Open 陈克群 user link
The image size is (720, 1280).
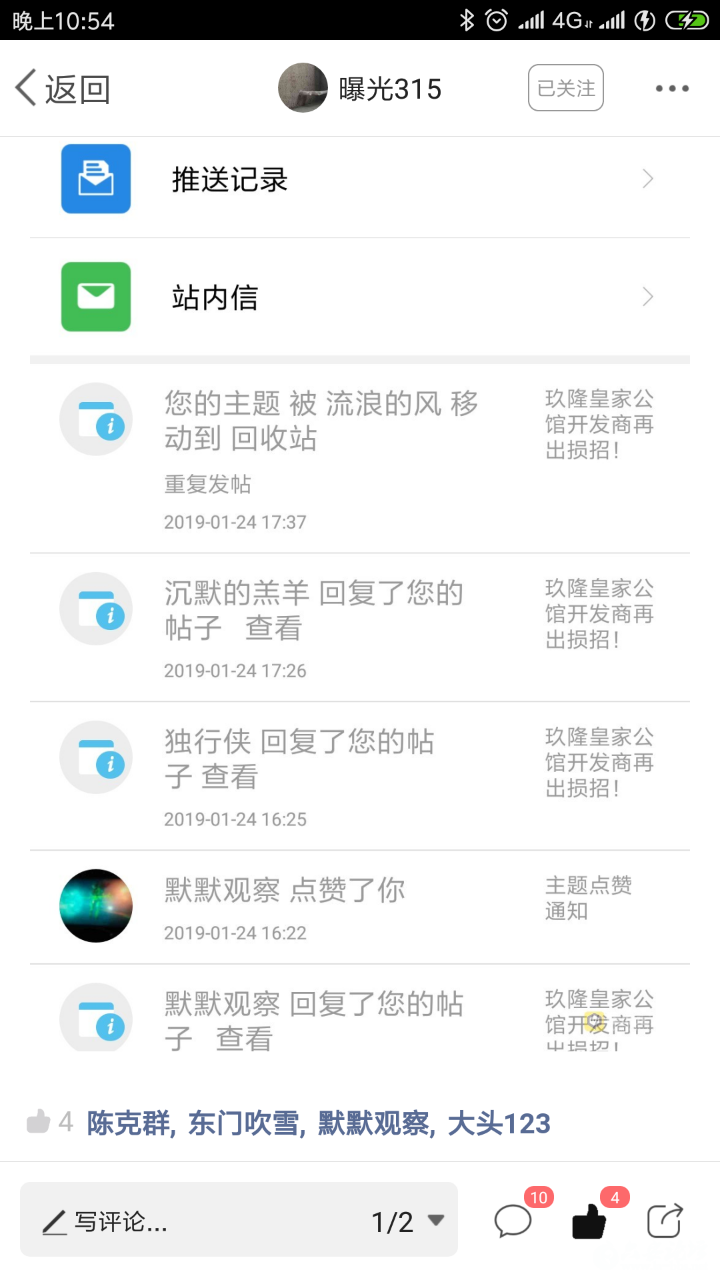click(123, 1123)
